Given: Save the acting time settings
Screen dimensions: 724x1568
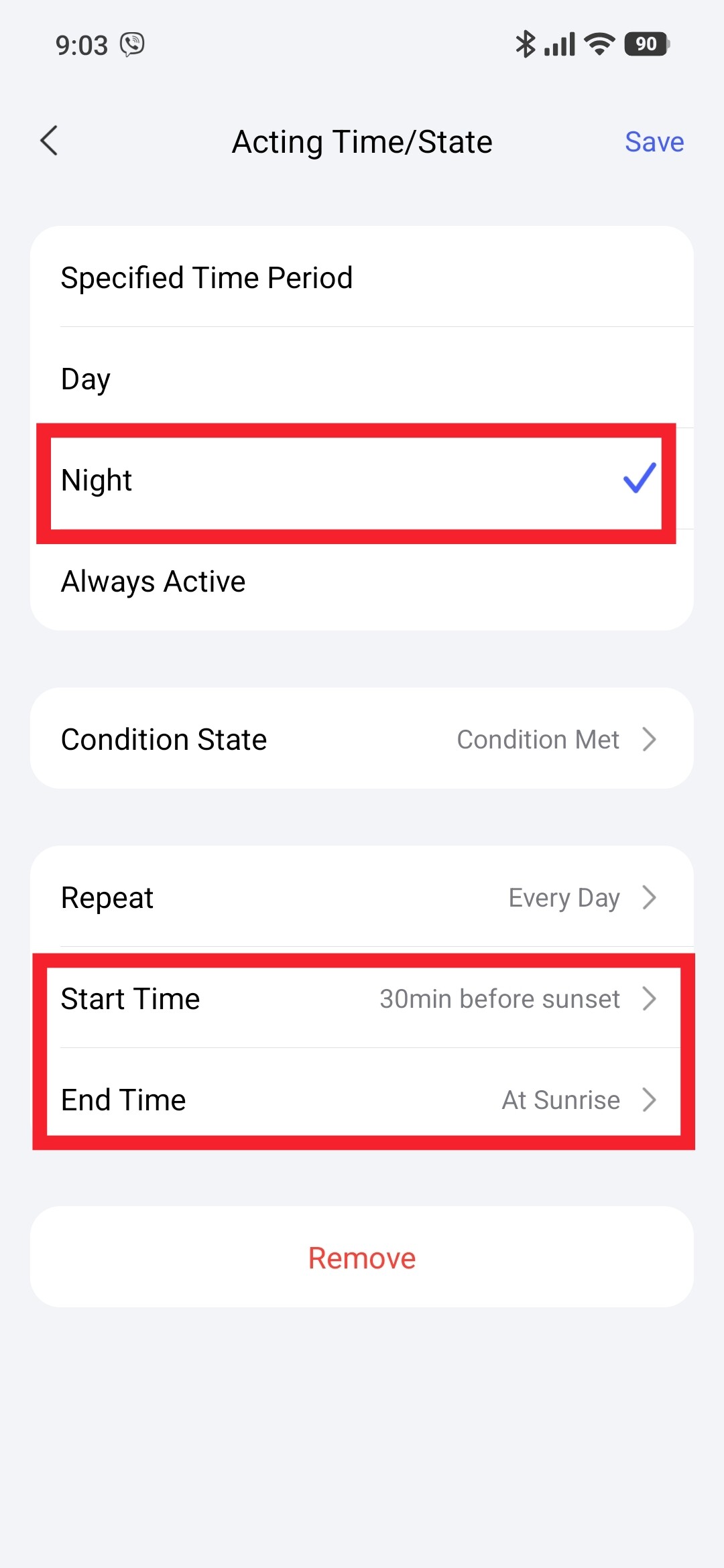Looking at the screenshot, I should pyautogui.click(x=654, y=142).
